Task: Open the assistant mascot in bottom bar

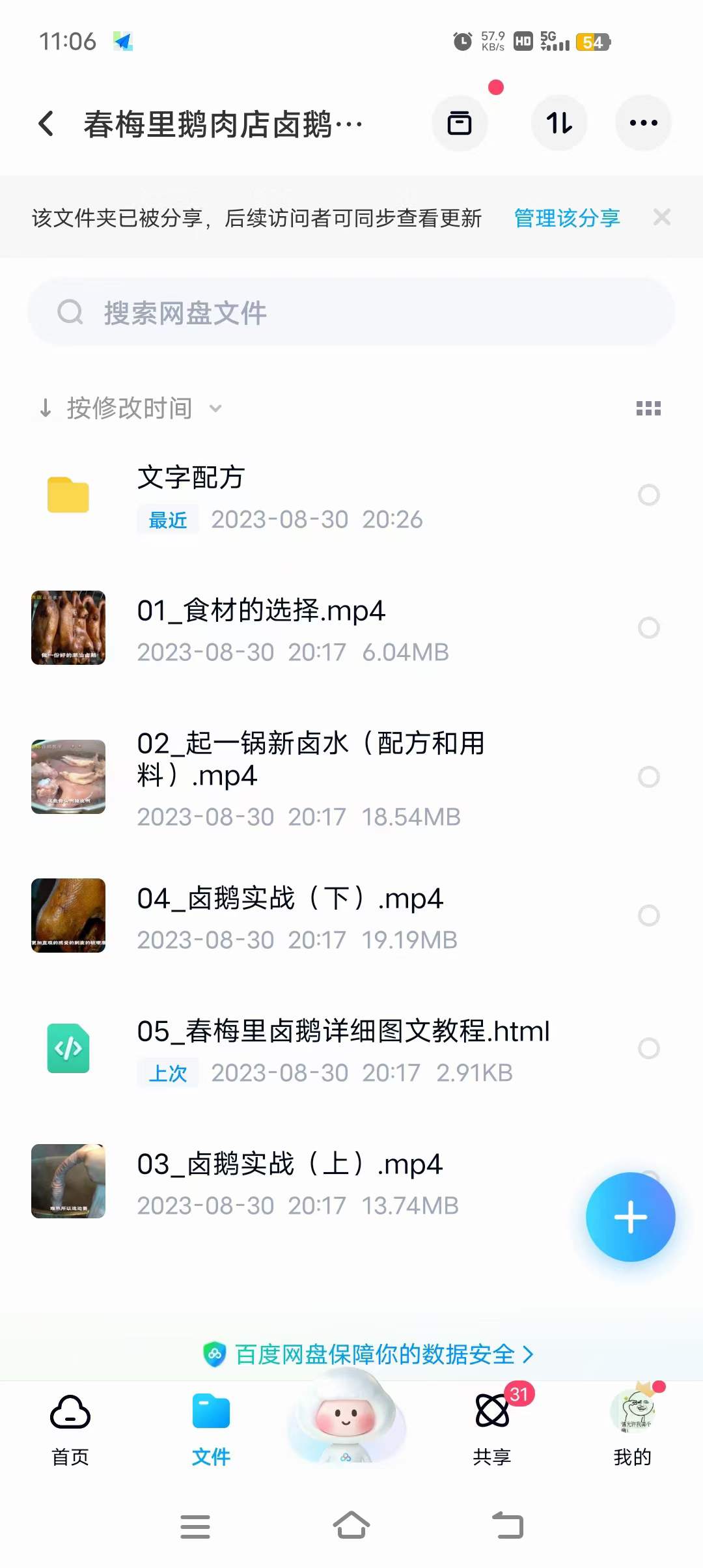Action: 350,1420
